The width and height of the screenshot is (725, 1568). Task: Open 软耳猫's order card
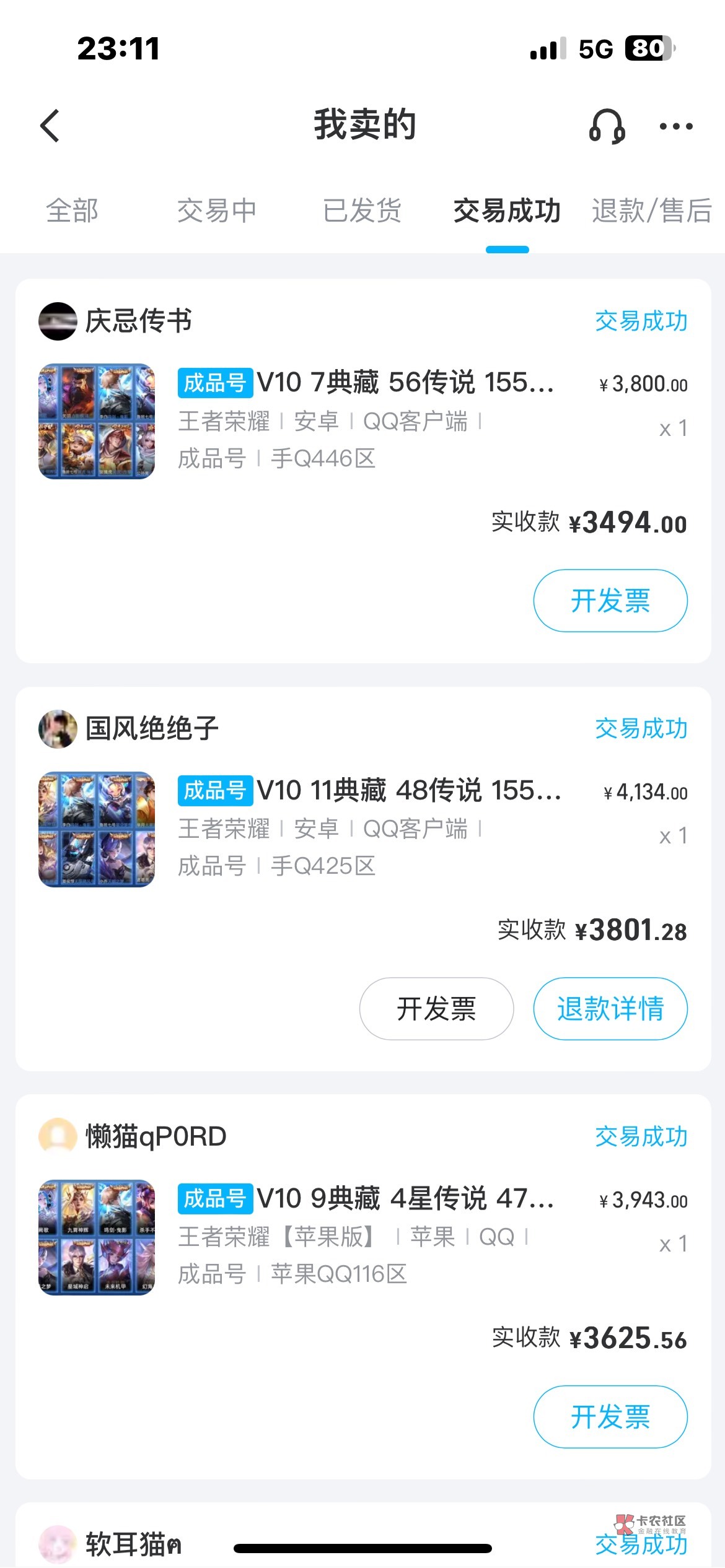[x=133, y=1544]
